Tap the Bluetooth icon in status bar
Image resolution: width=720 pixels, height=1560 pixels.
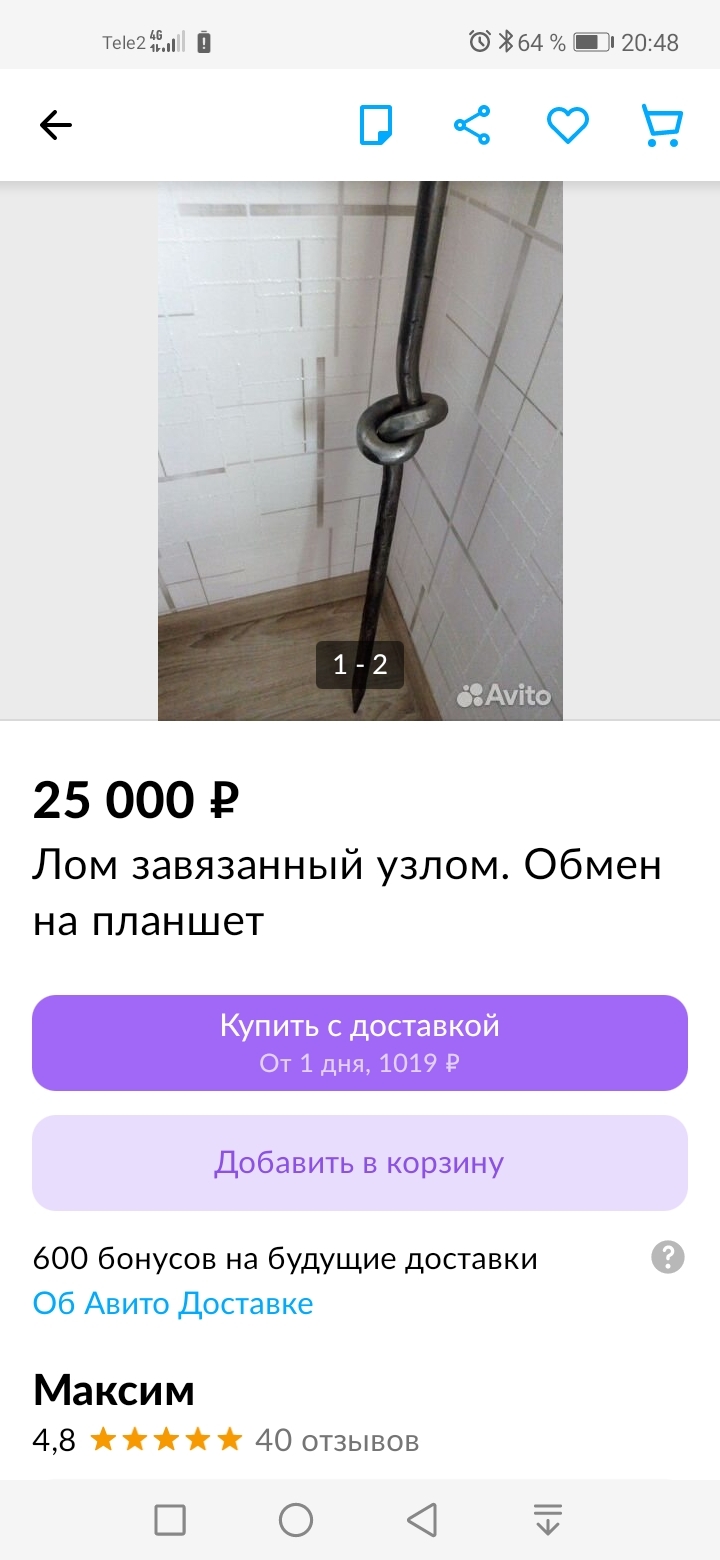tap(509, 42)
